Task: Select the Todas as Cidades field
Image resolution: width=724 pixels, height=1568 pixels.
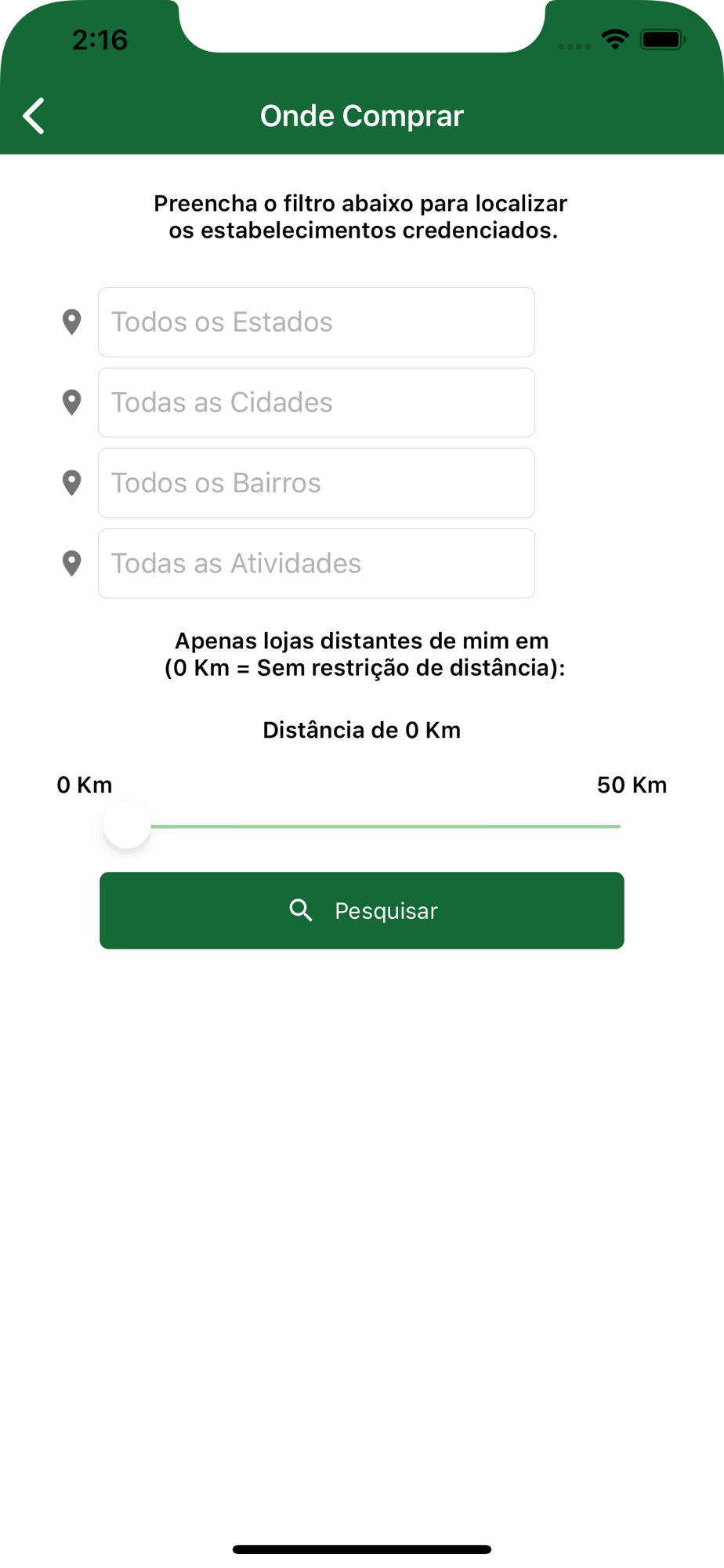Action: [x=316, y=403]
